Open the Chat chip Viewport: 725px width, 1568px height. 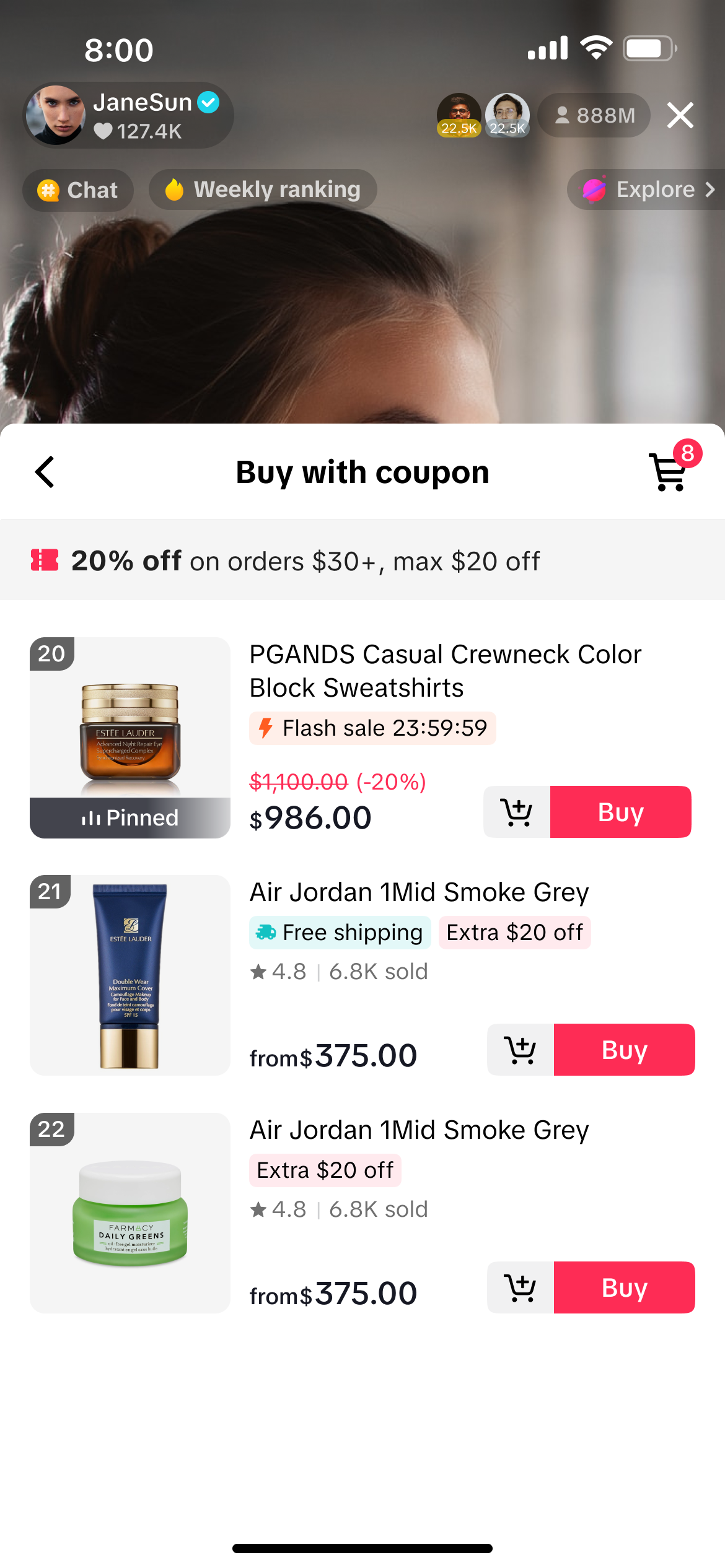[x=78, y=190]
